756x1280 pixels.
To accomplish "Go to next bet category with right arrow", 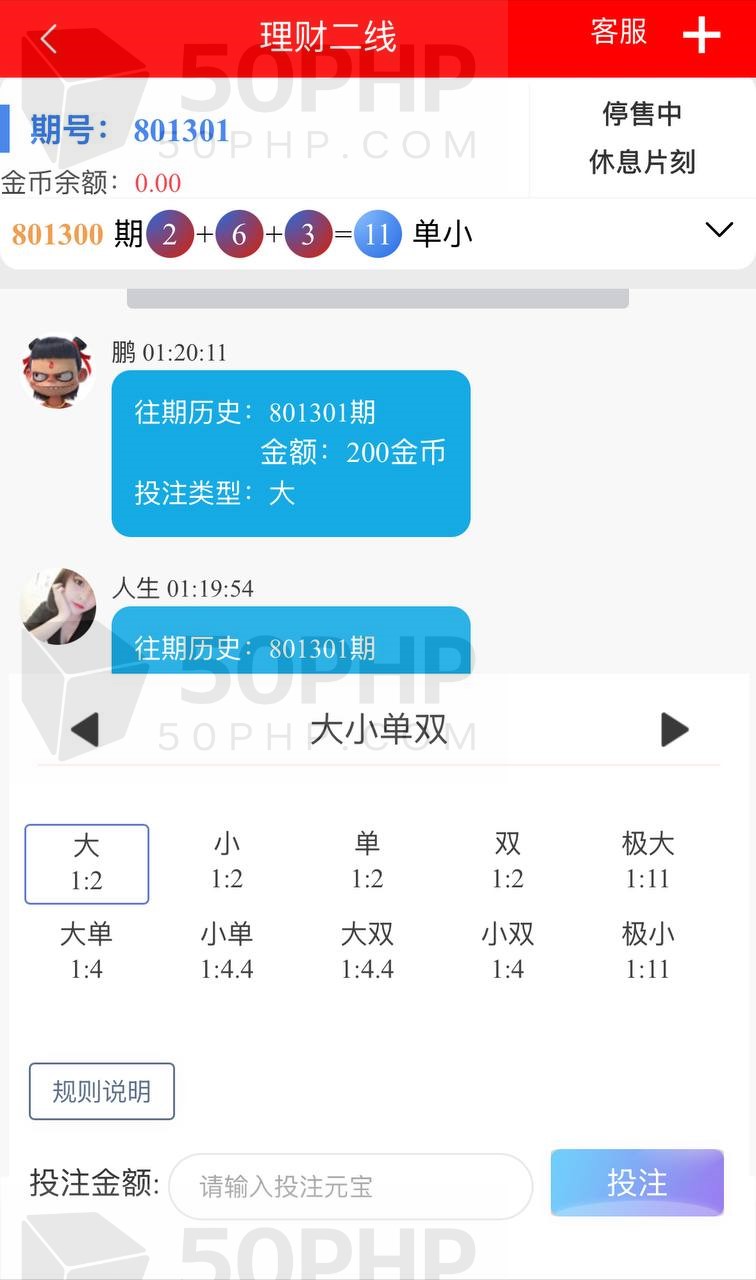I will [675, 730].
